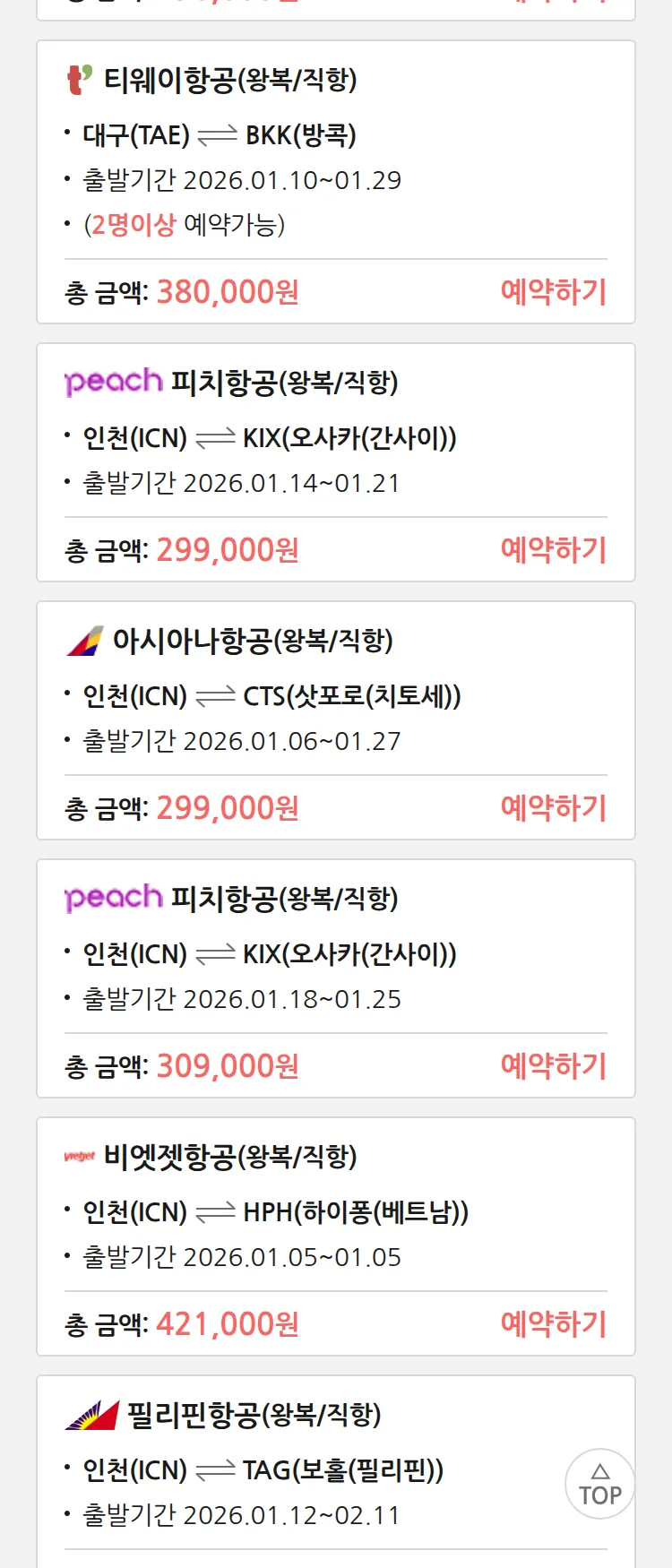Book the 비엣젯항공 하이퐁 flight for 421,000원
Image resolution: width=672 pixels, height=1568 pixels.
click(x=553, y=1324)
